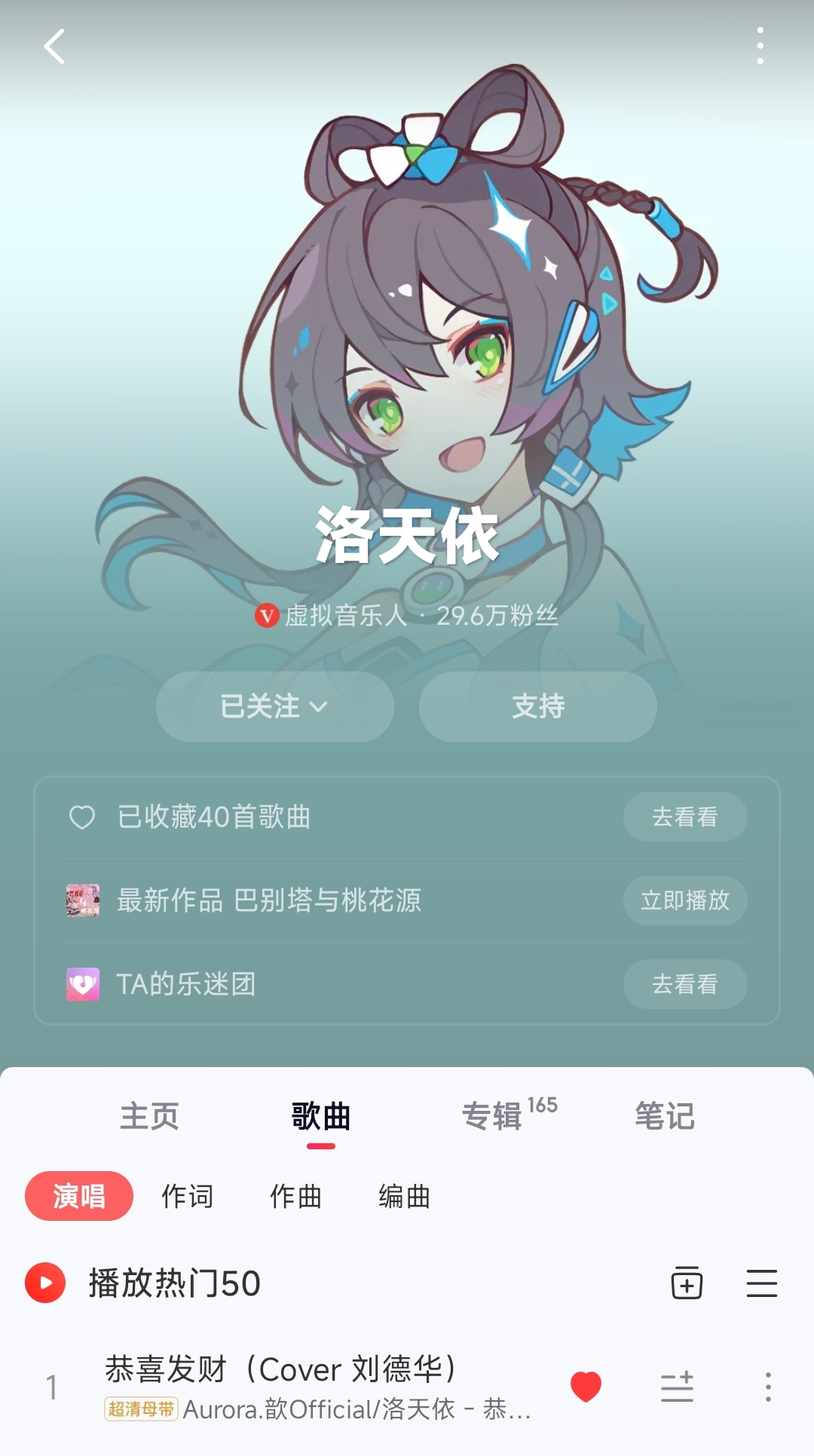This screenshot has height=1456, width=814.
Task: Switch to the 笔记 tab
Action: tap(663, 1118)
